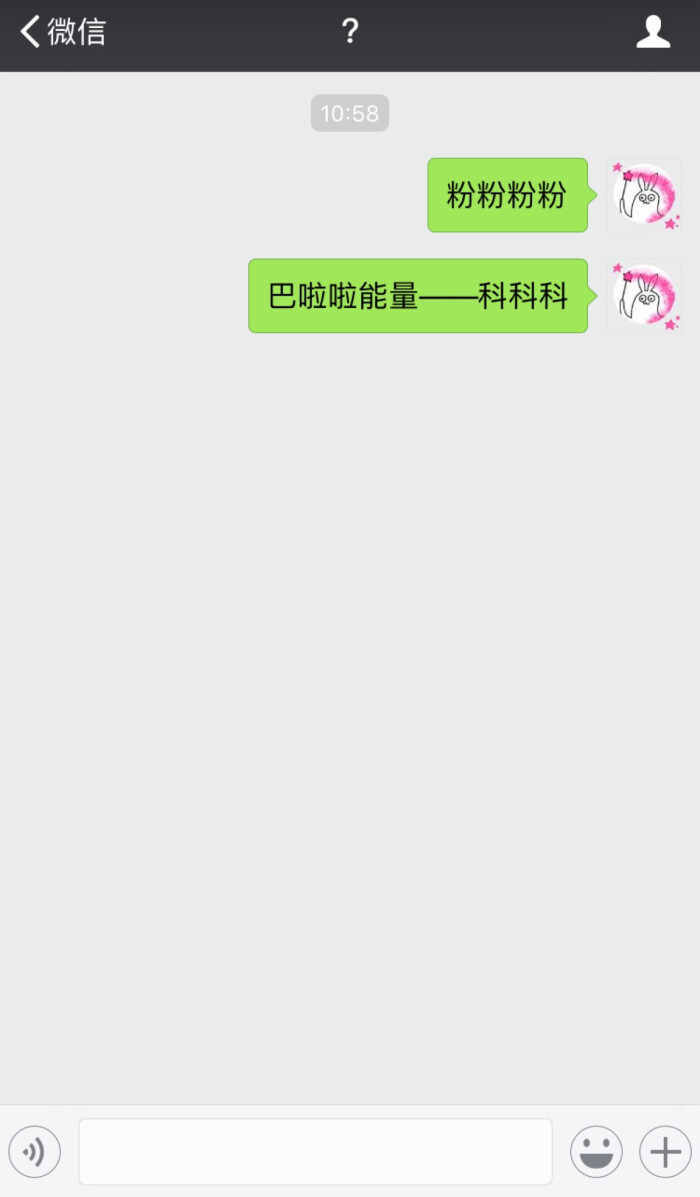Tap the avatar beside 粉粉粉粉 message
The height and width of the screenshot is (1197, 700).
point(644,195)
